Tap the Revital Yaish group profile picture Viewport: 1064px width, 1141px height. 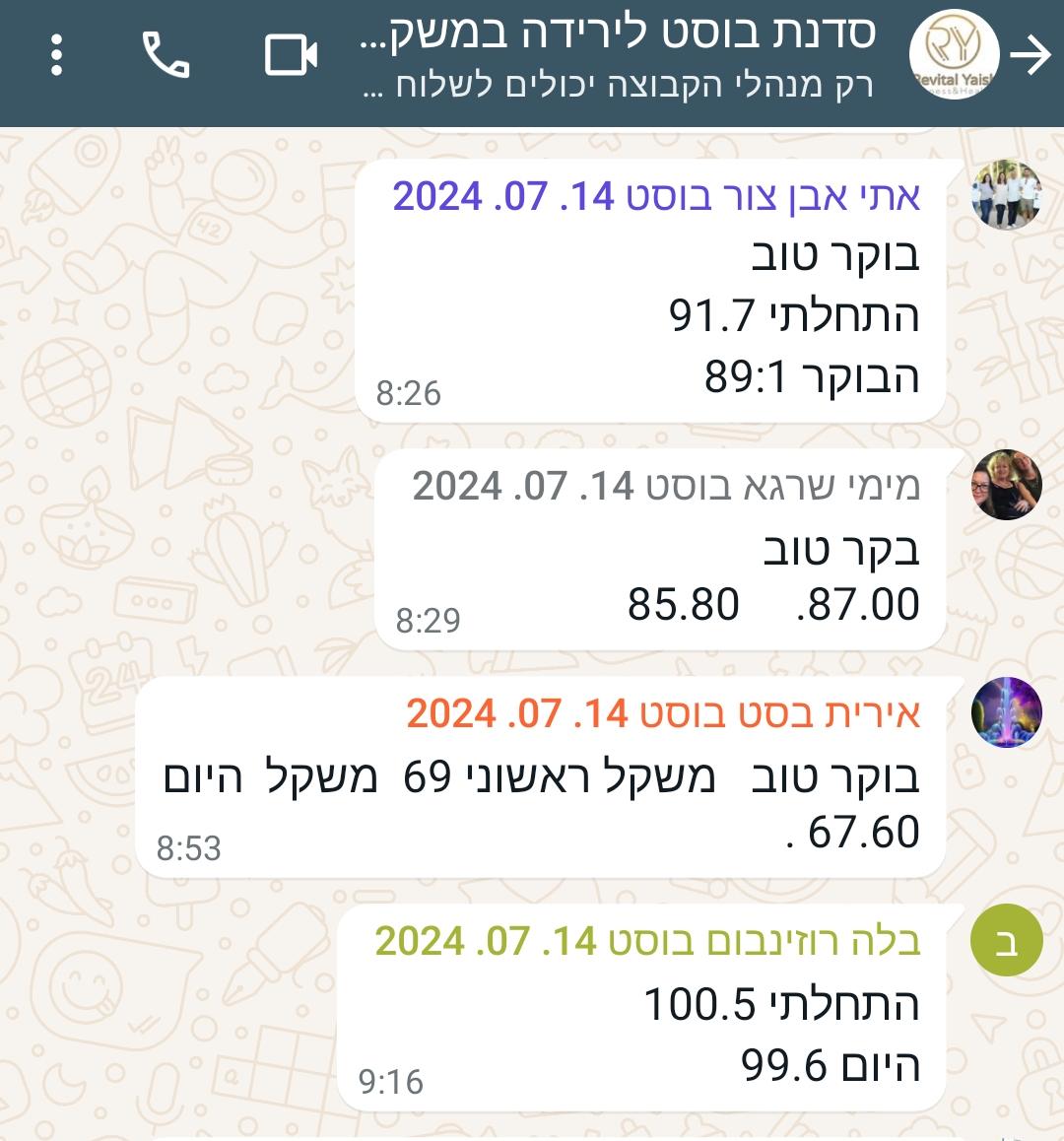pyautogui.click(x=954, y=55)
